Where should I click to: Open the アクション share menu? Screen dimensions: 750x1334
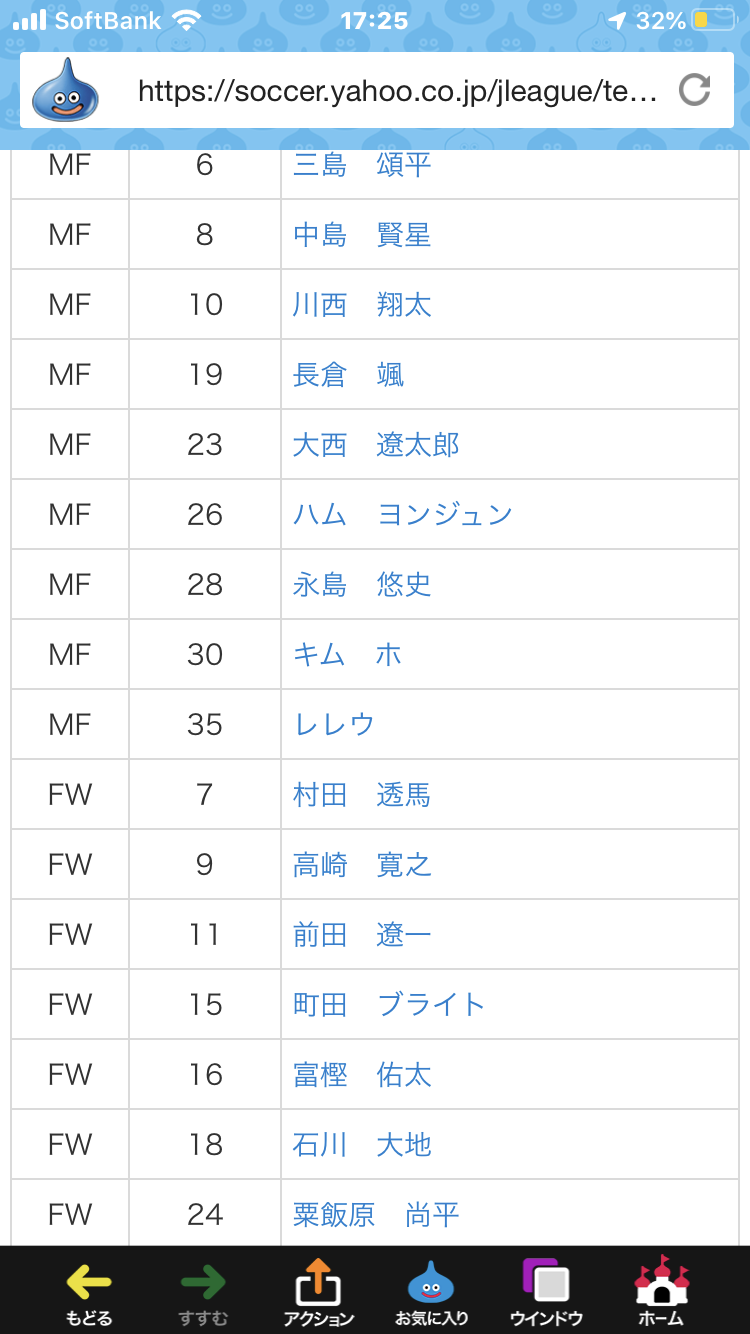pos(319,1294)
